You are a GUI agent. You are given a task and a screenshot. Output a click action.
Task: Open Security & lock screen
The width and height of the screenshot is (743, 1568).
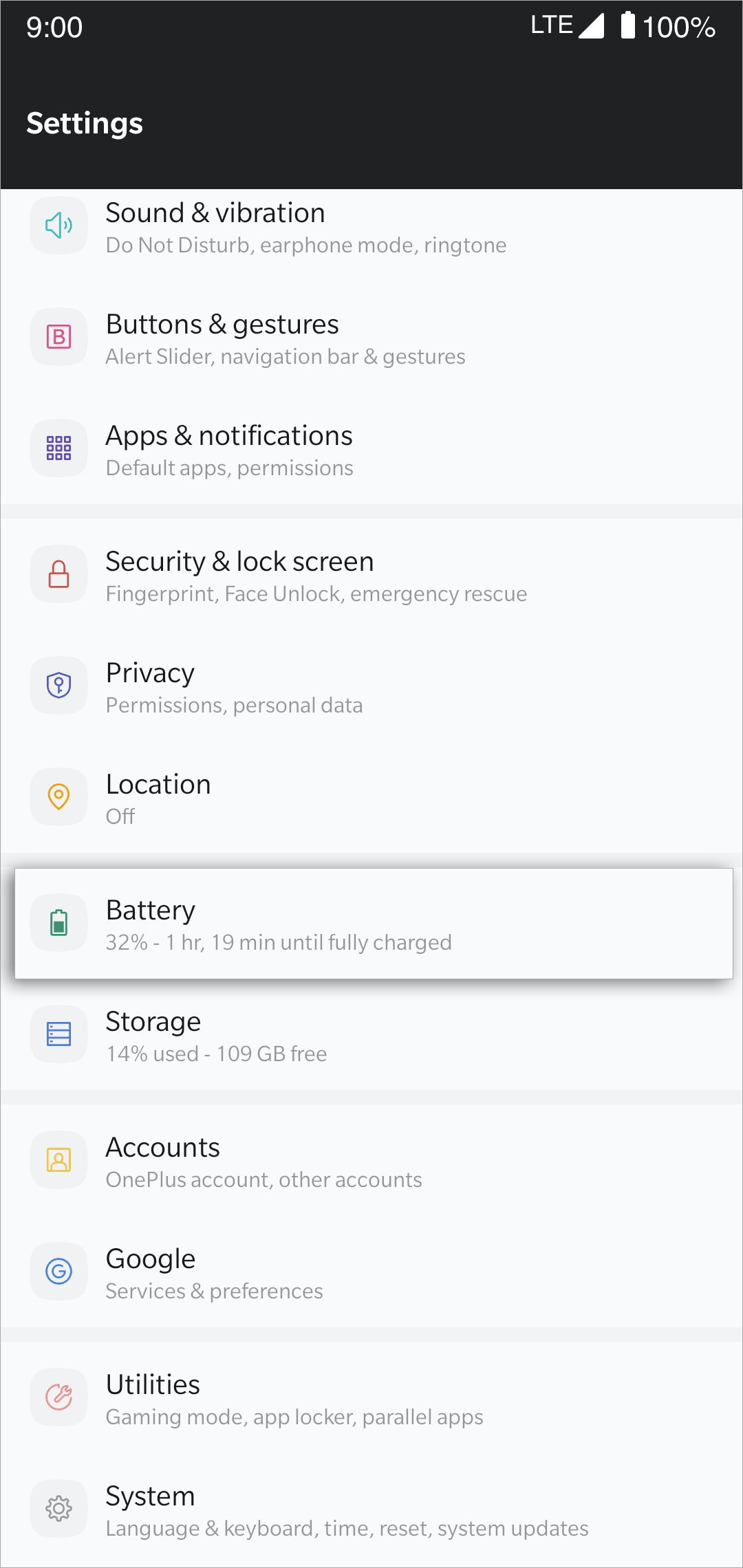(x=371, y=575)
